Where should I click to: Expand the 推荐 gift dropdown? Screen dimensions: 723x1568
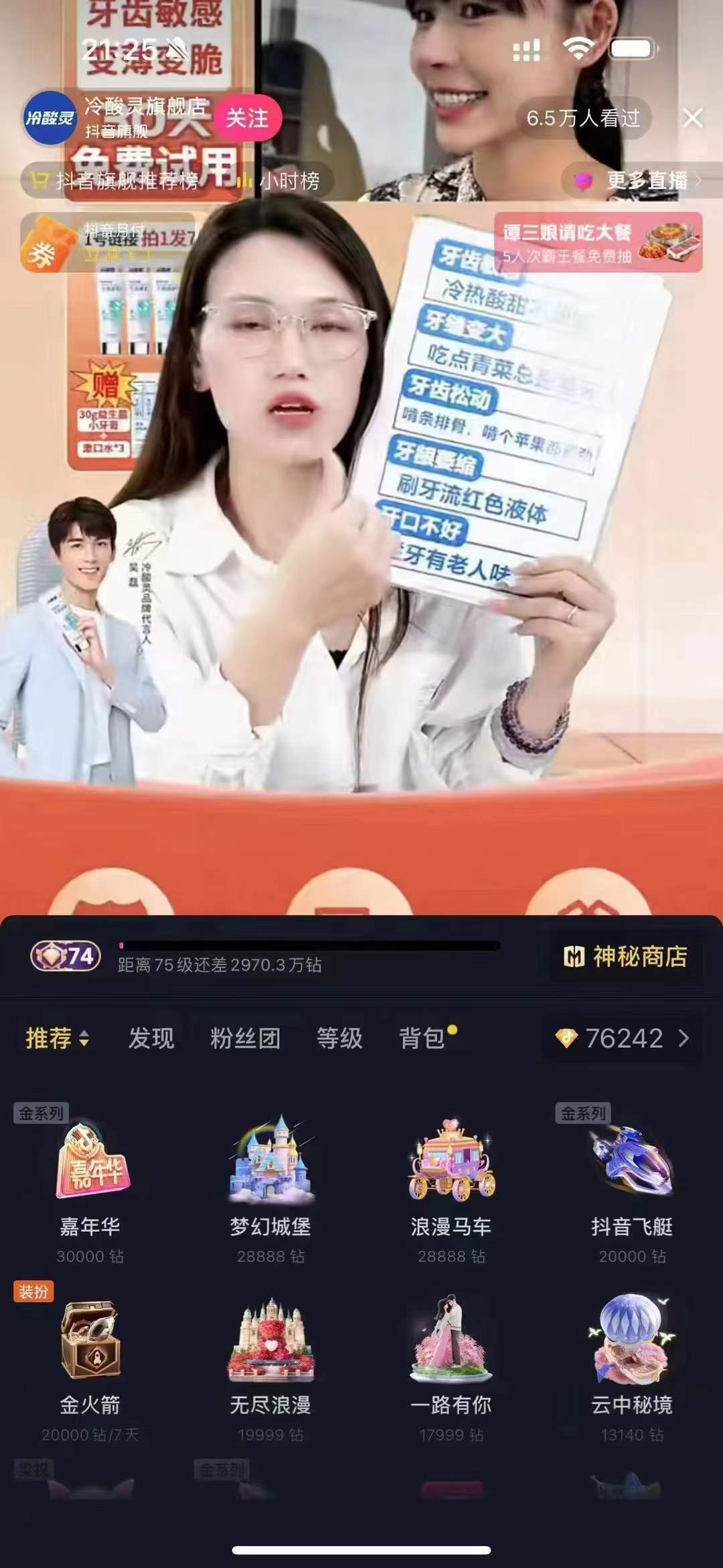tap(57, 1038)
